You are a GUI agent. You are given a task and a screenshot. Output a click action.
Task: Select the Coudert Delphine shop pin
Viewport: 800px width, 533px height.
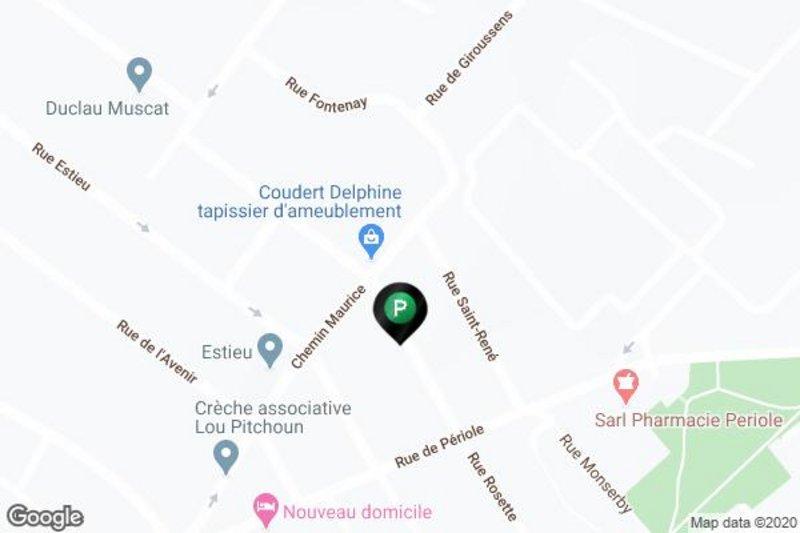click(x=371, y=240)
